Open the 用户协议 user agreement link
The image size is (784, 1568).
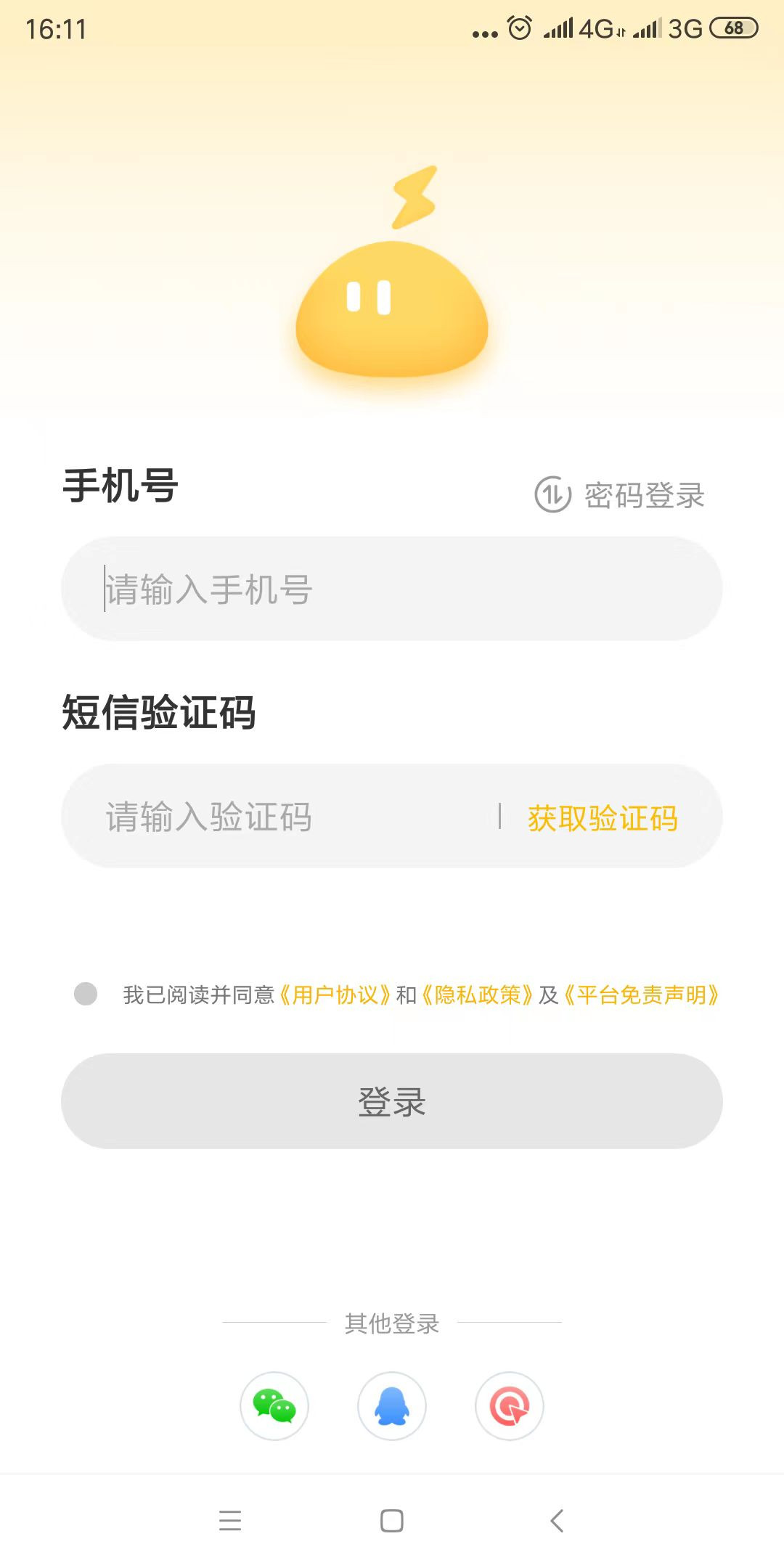click(x=335, y=995)
